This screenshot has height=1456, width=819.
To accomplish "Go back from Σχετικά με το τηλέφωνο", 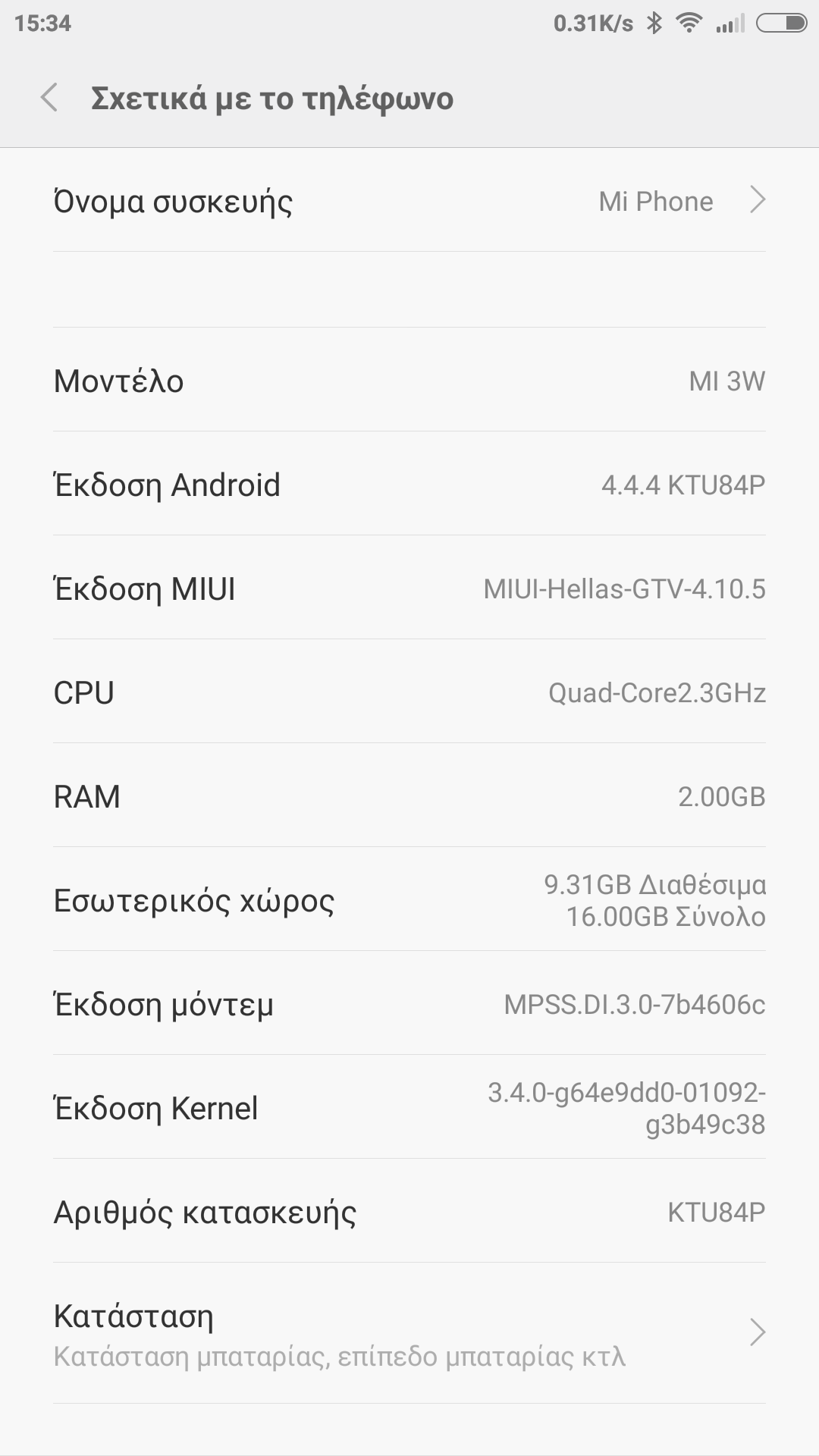I will [50, 98].
